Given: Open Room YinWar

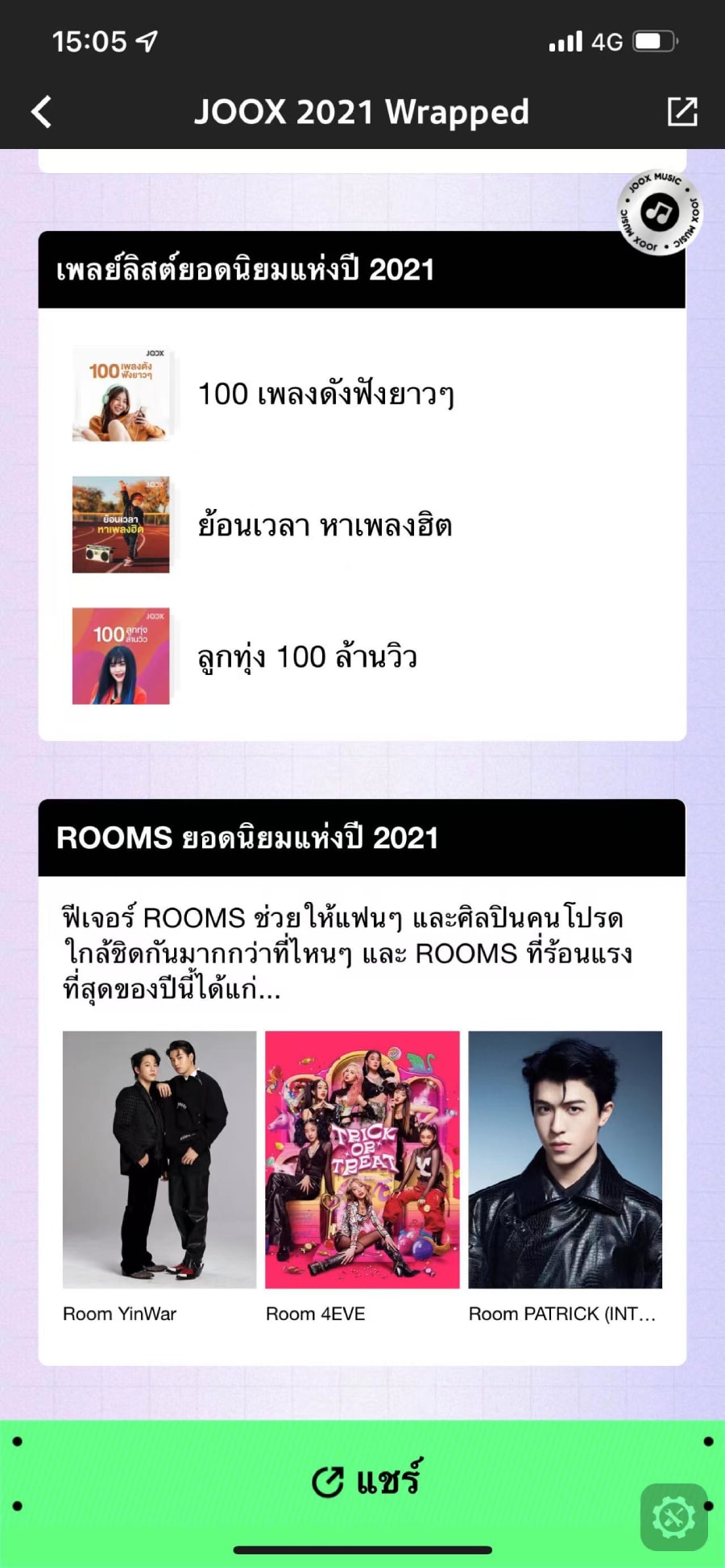Looking at the screenshot, I should tap(159, 1160).
